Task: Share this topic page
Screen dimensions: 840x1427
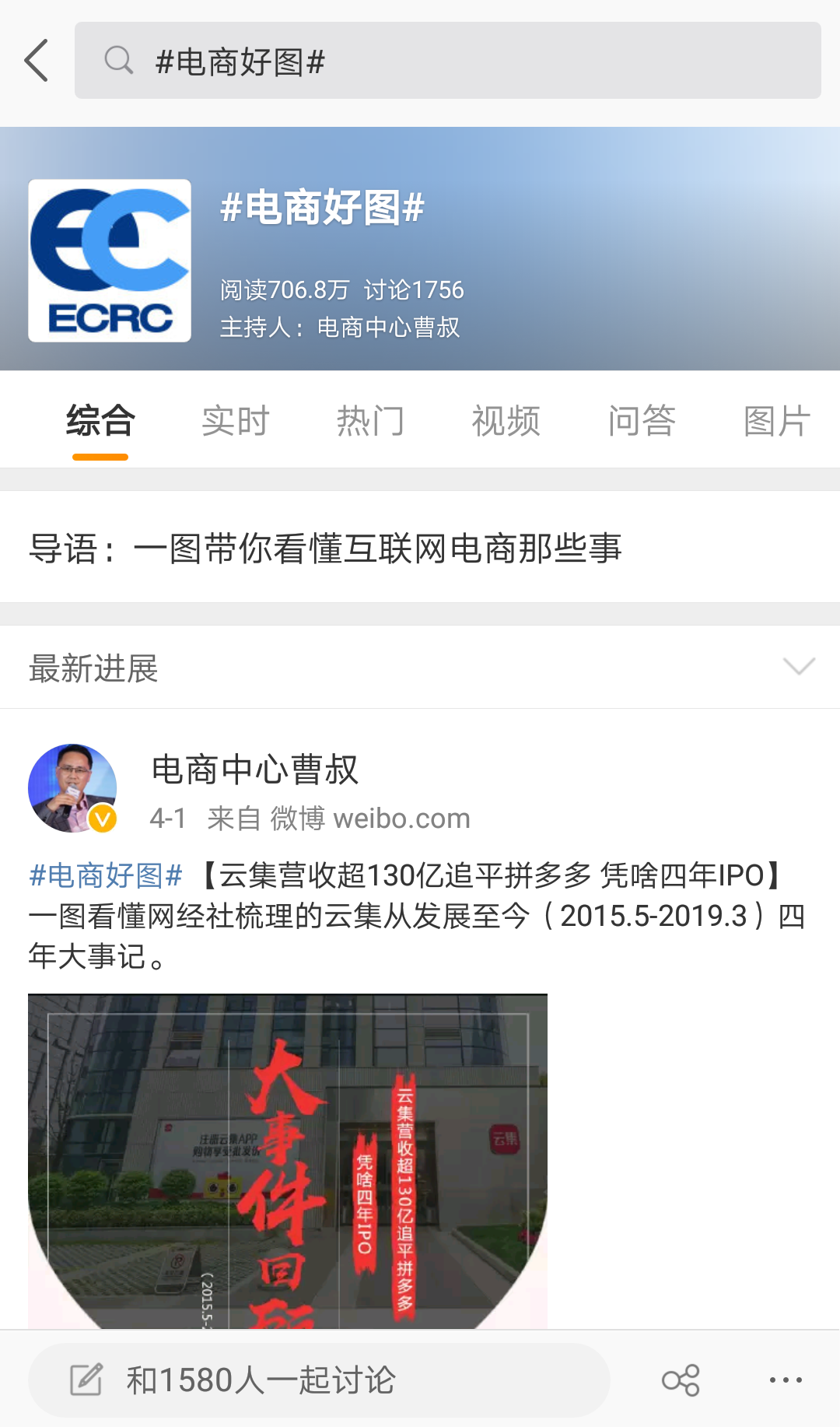Action: point(681,1380)
